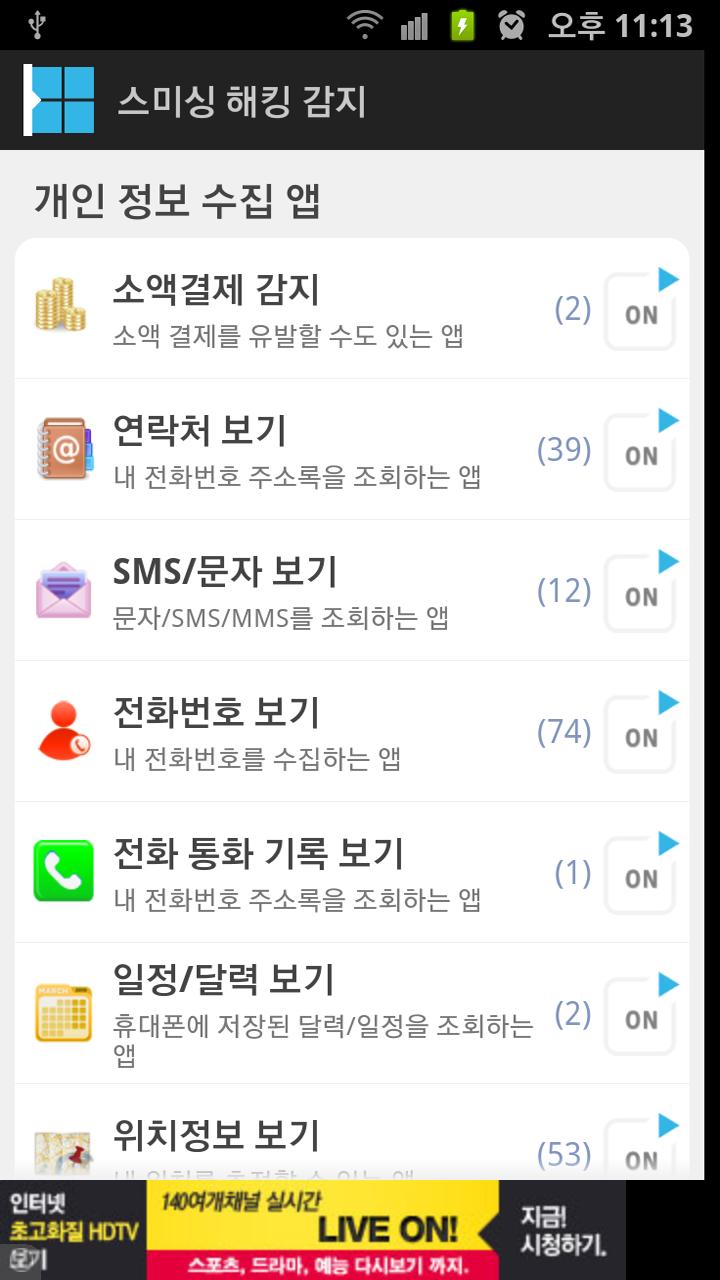
Task: Turn off the 연락처 보기 ON switch
Action: click(x=641, y=455)
